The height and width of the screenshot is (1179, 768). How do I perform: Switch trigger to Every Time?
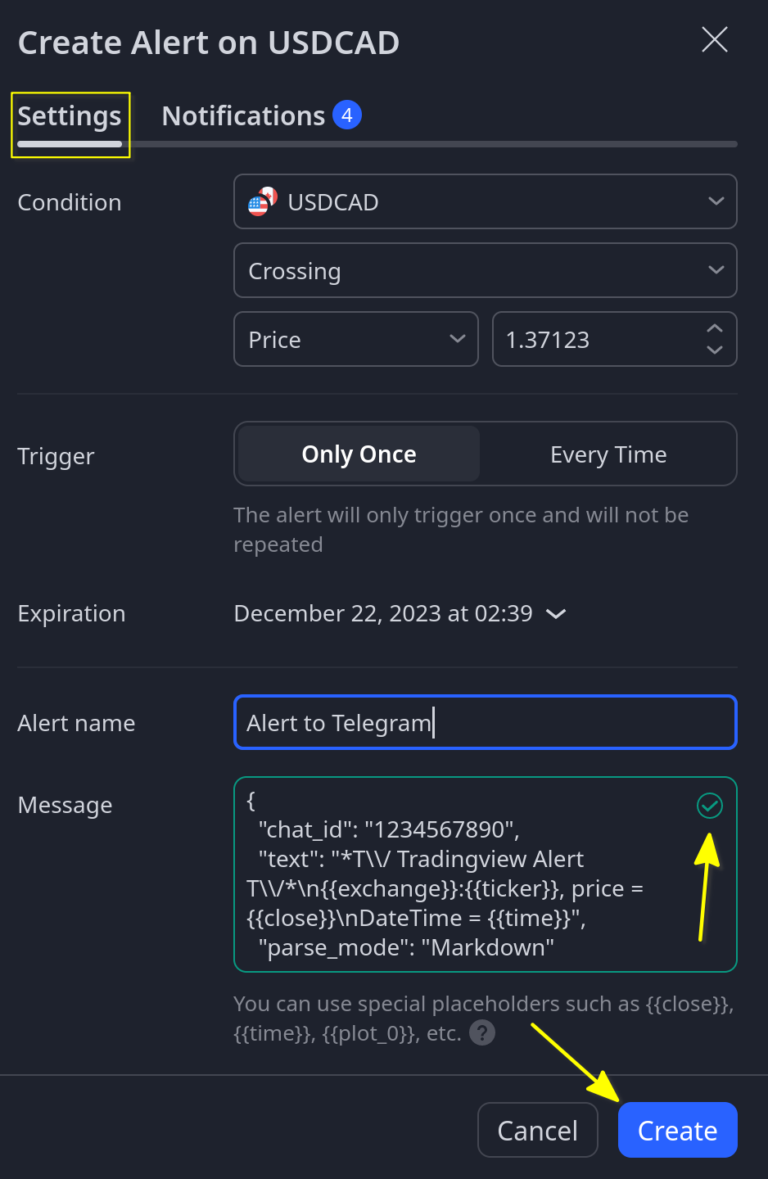coord(608,454)
